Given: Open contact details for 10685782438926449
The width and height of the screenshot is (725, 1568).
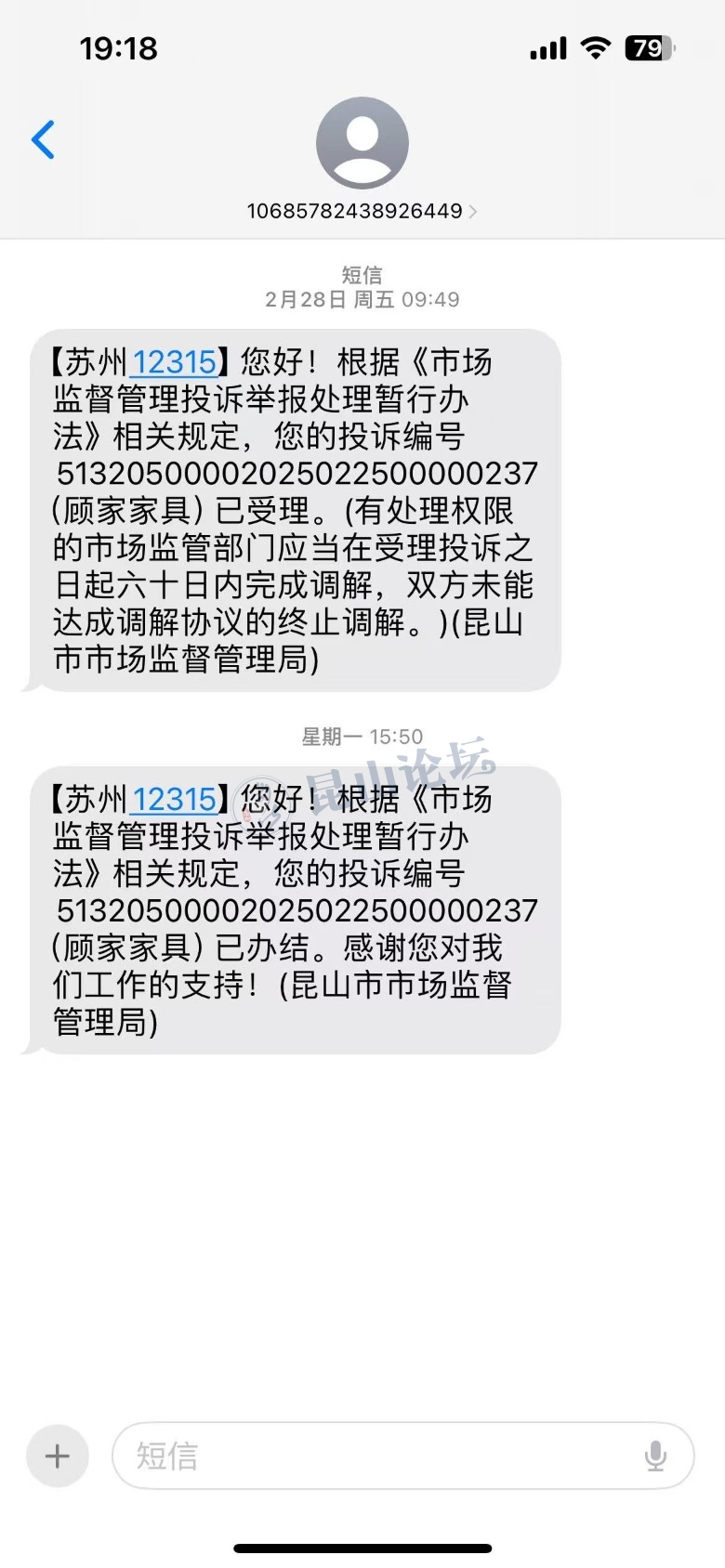Looking at the screenshot, I should [x=362, y=211].
